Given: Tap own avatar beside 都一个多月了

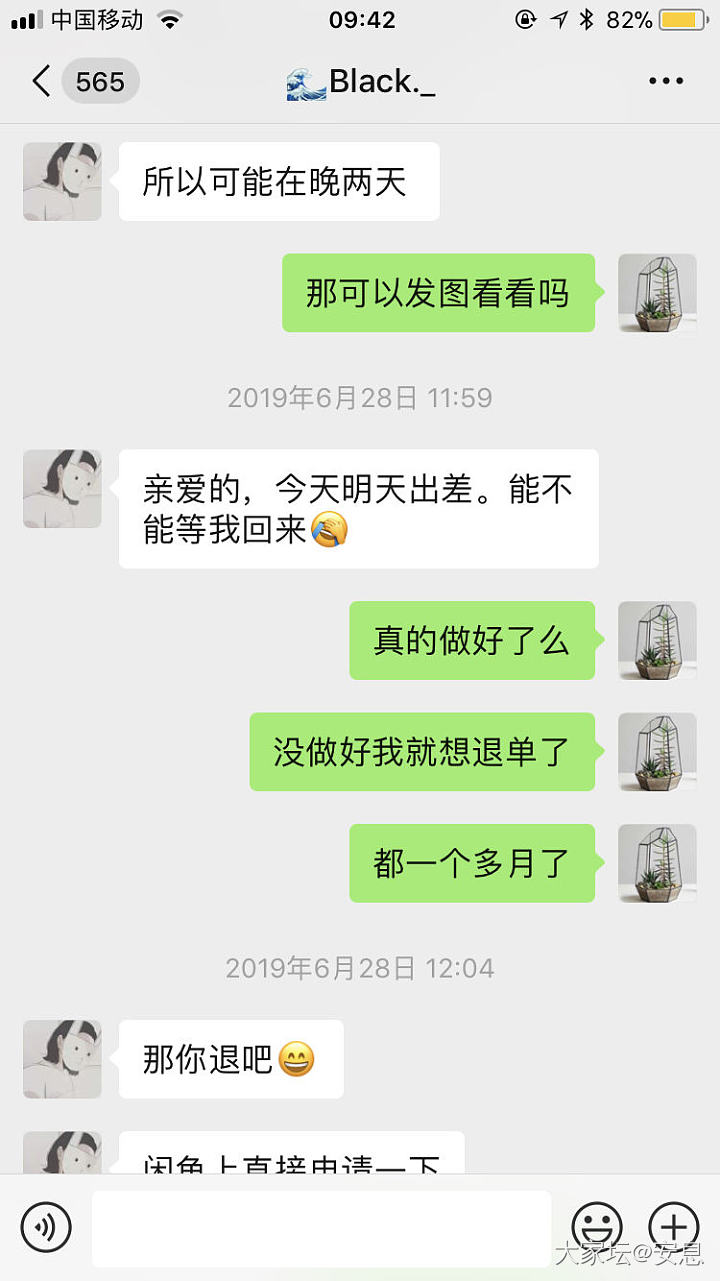Looking at the screenshot, I should tap(657, 863).
